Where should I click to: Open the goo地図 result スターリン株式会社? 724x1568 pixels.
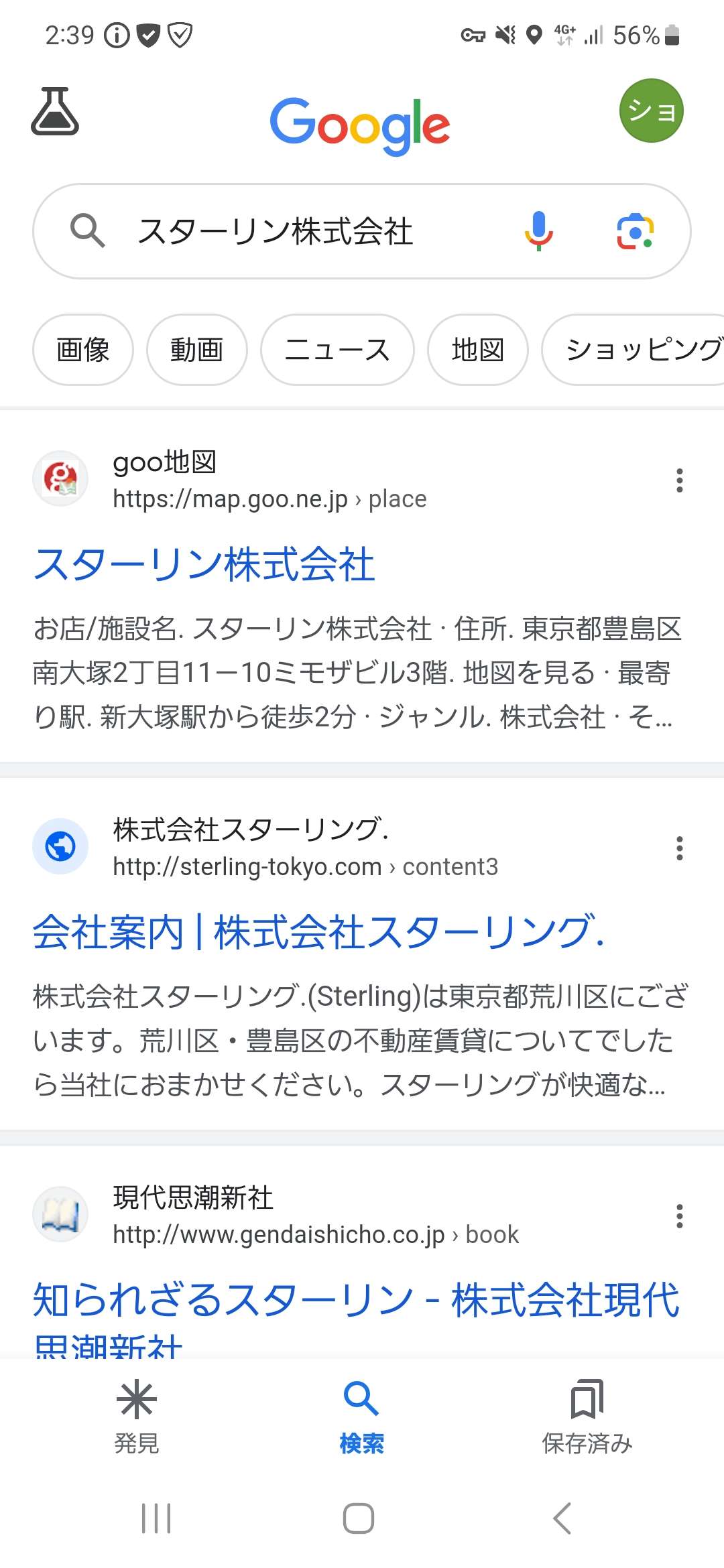[x=204, y=564]
